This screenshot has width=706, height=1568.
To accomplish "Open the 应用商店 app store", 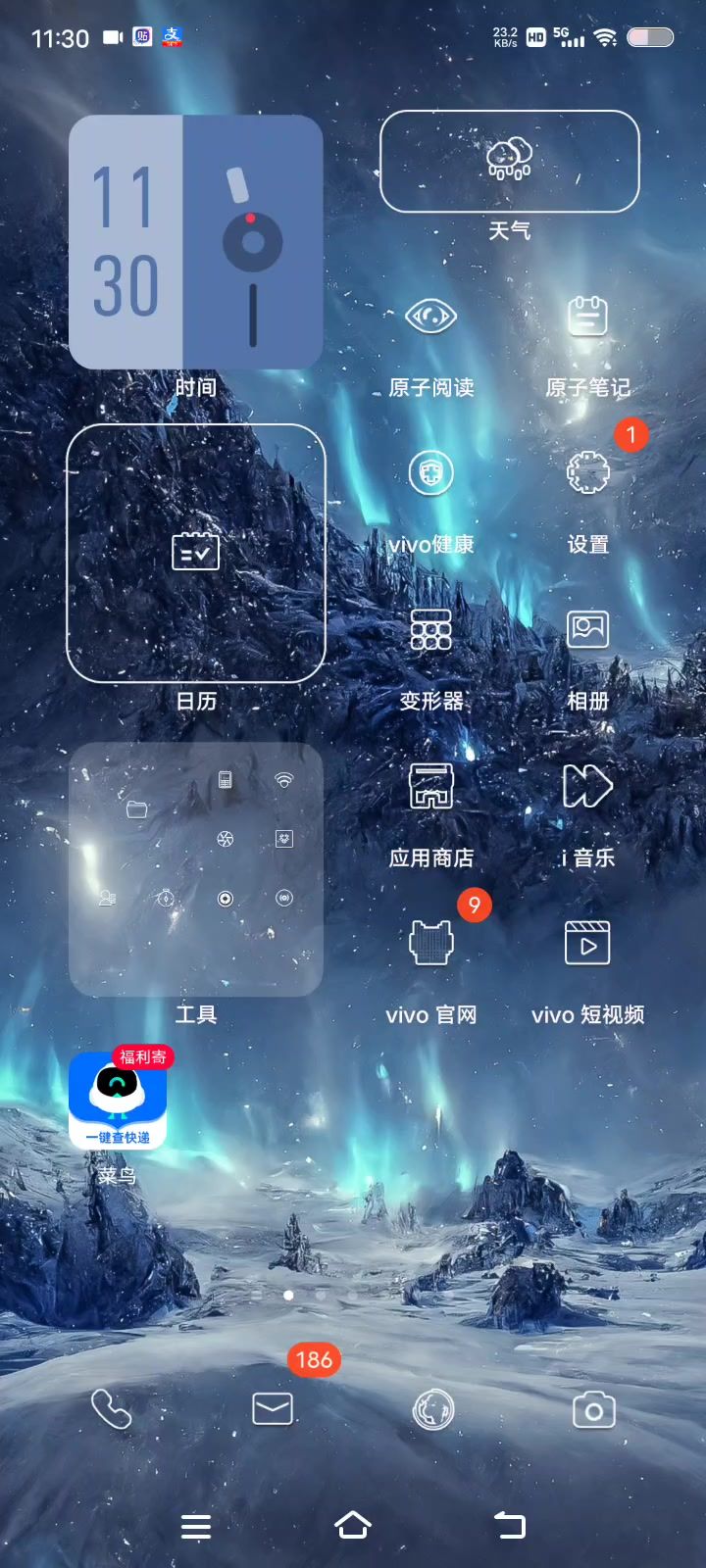I will [430, 787].
